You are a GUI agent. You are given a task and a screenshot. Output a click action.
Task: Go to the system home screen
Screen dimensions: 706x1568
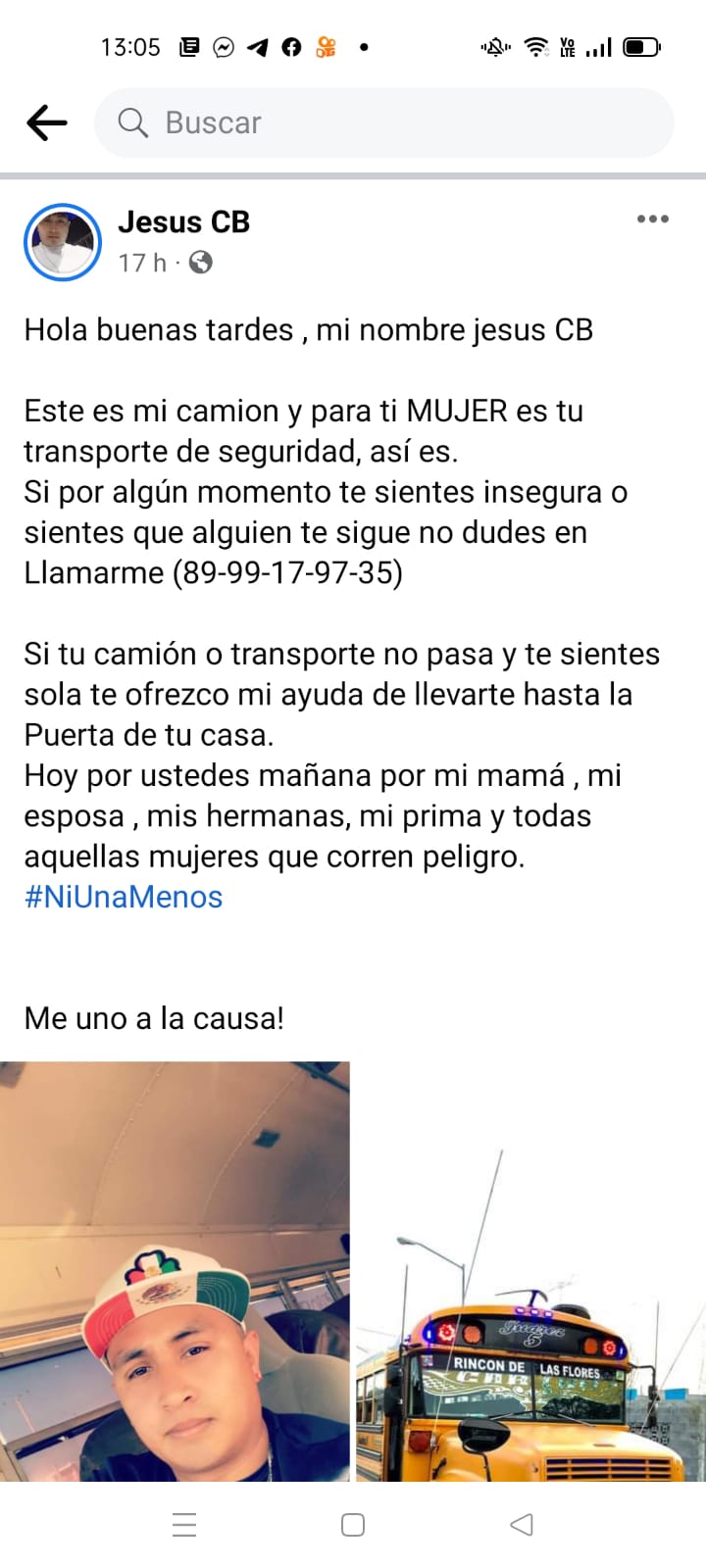pos(353,1524)
